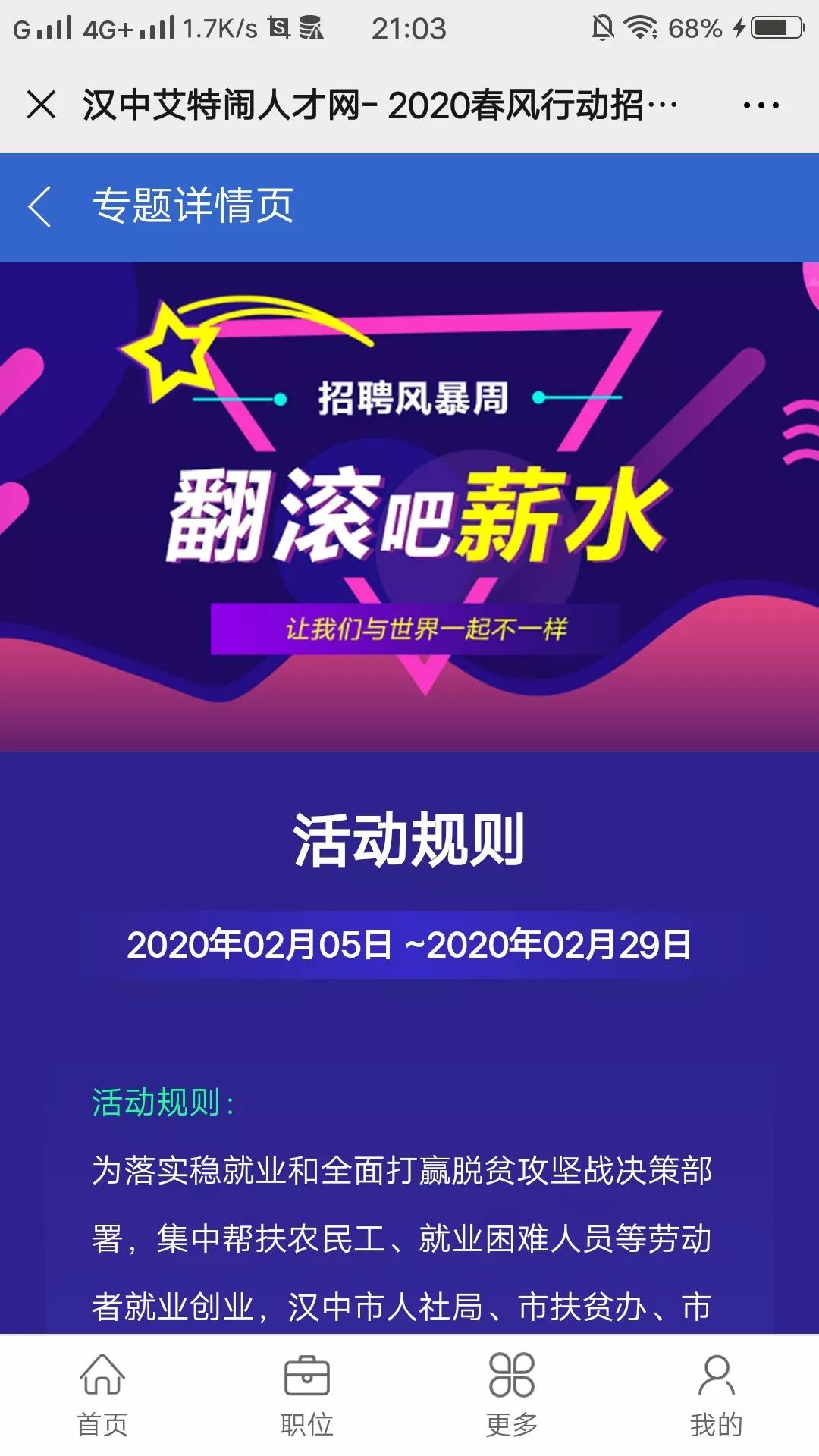819x1456 pixels.
Task: Switch to the 首页 tab
Action: 102,1395
